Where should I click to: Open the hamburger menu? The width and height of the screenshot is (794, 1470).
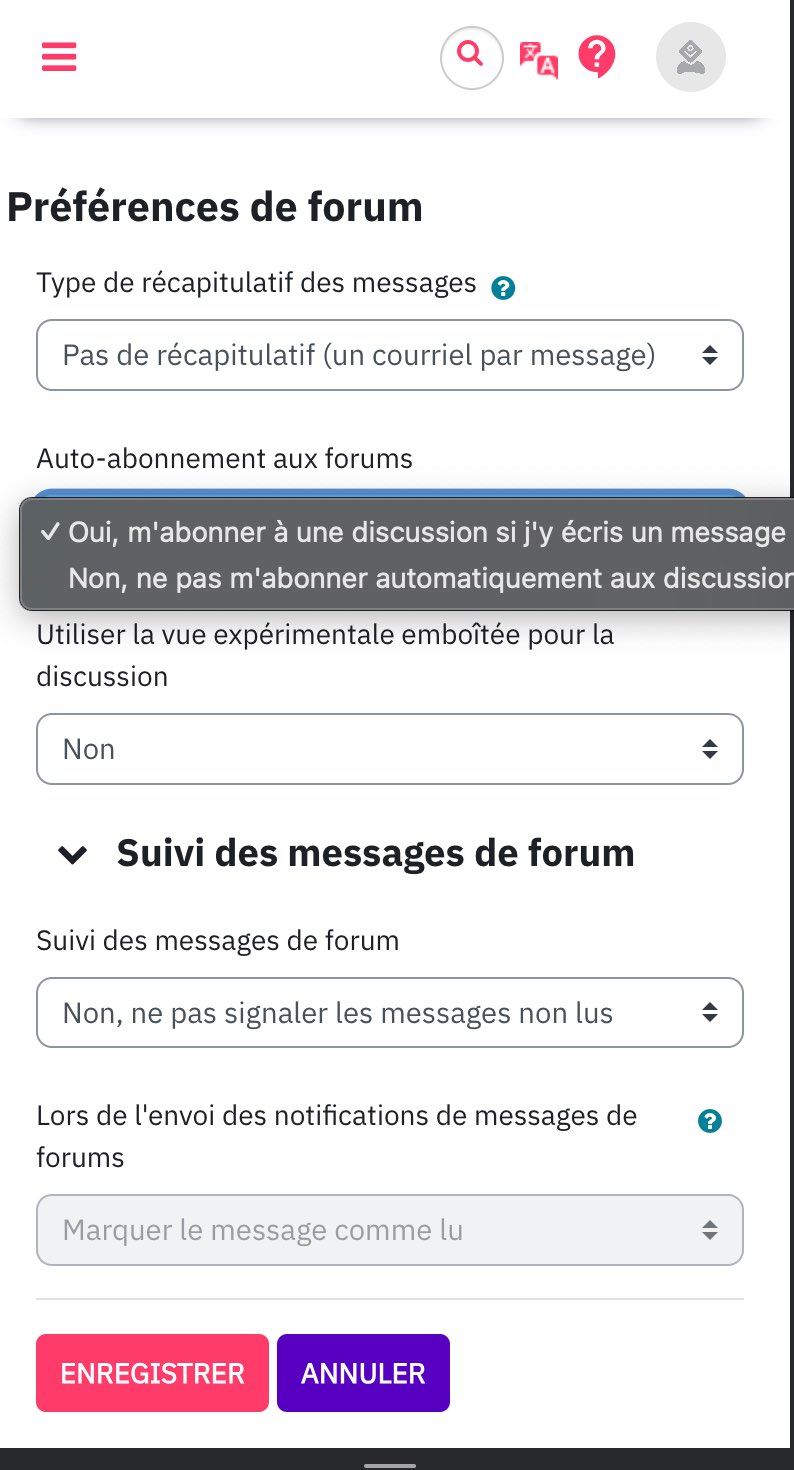click(59, 57)
